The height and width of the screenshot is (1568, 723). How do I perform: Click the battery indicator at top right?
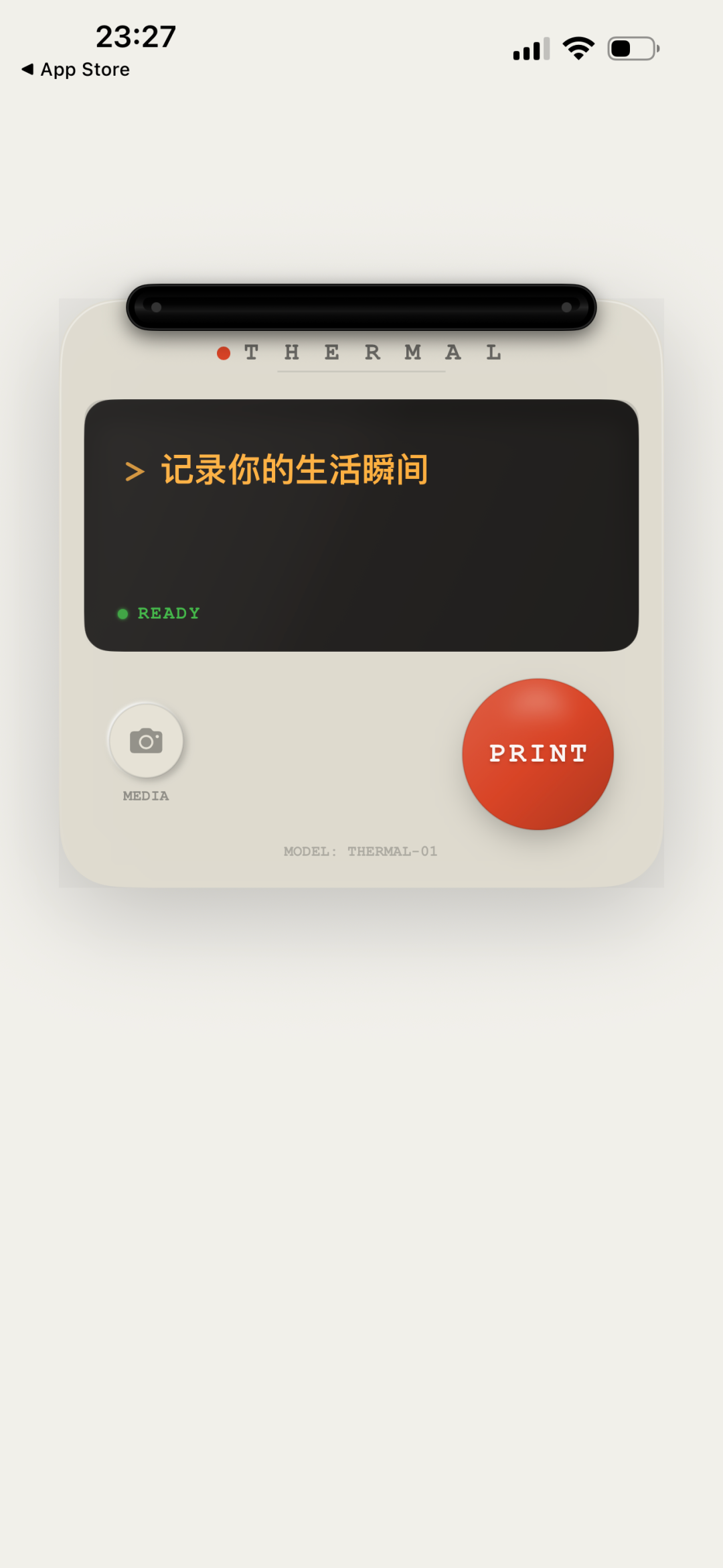click(x=631, y=48)
